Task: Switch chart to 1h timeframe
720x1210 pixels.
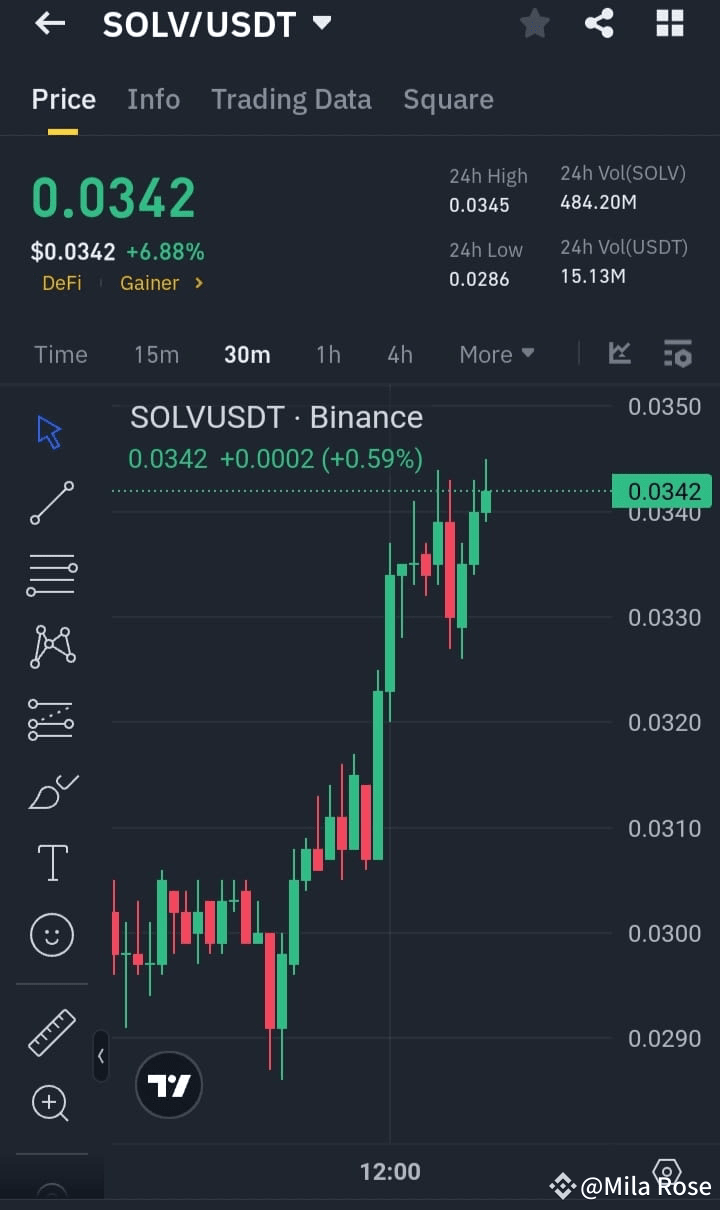Action: [328, 354]
